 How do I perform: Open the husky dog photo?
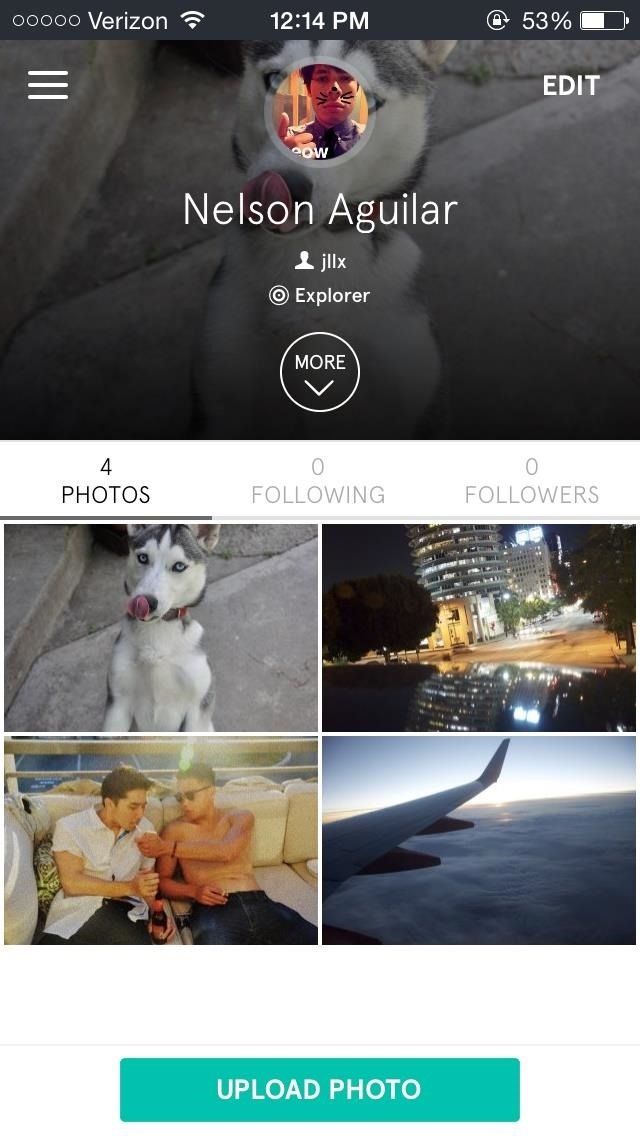click(x=161, y=628)
